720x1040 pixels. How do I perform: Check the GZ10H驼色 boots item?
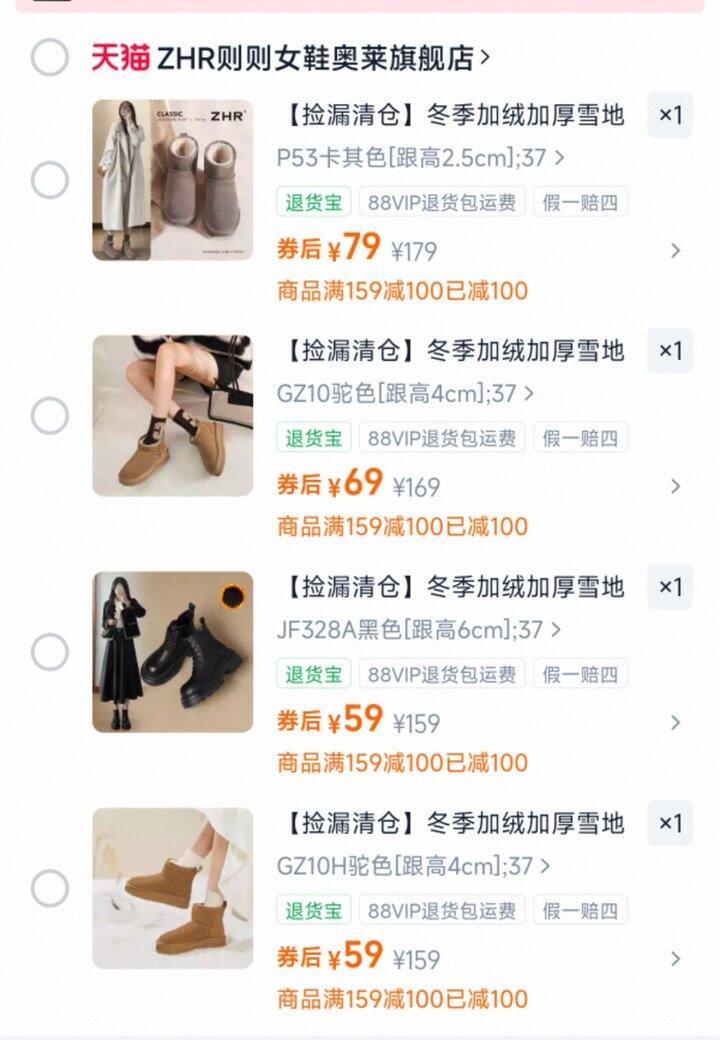[50, 888]
